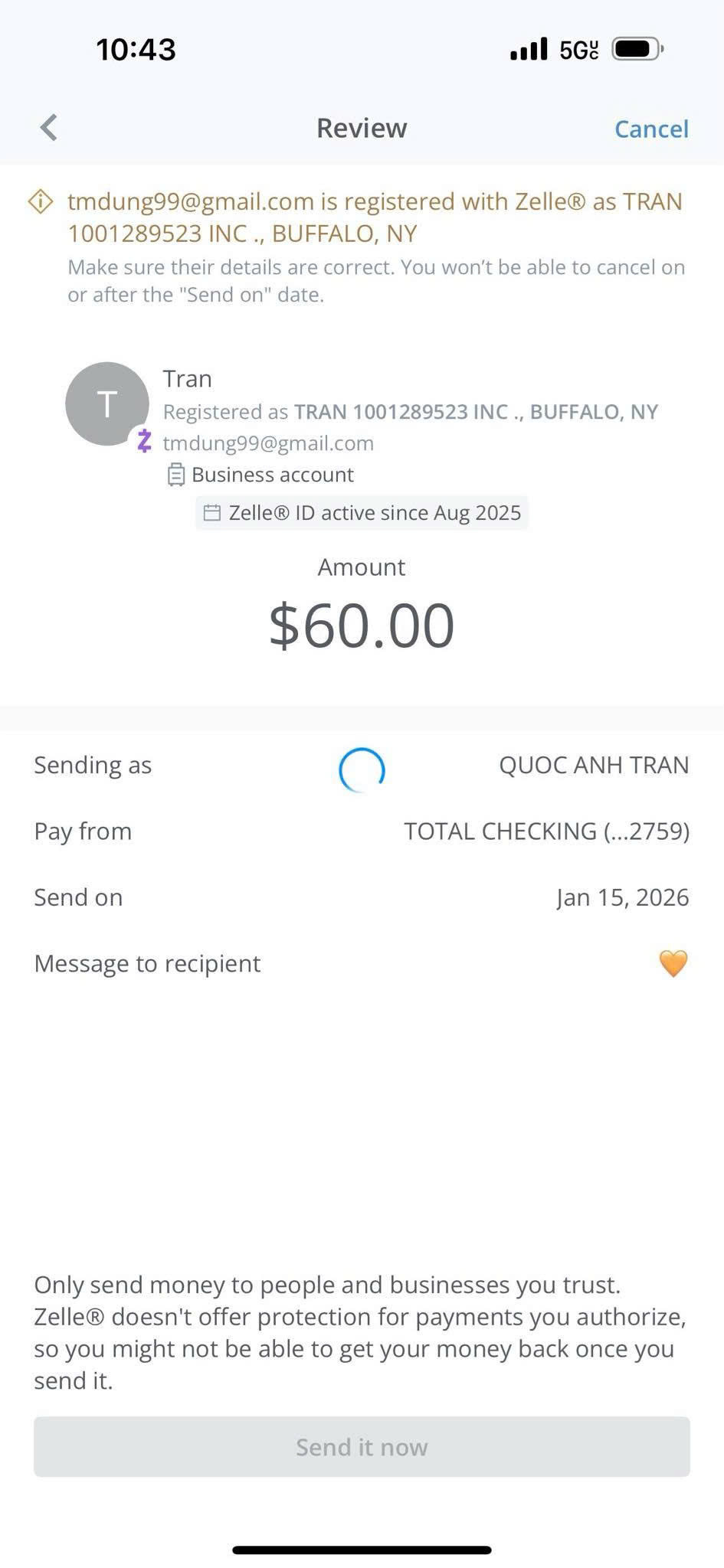Cancel the Zelle payment review
This screenshot has height=1568, width=724.
pyautogui.click(x=651, y=129)
